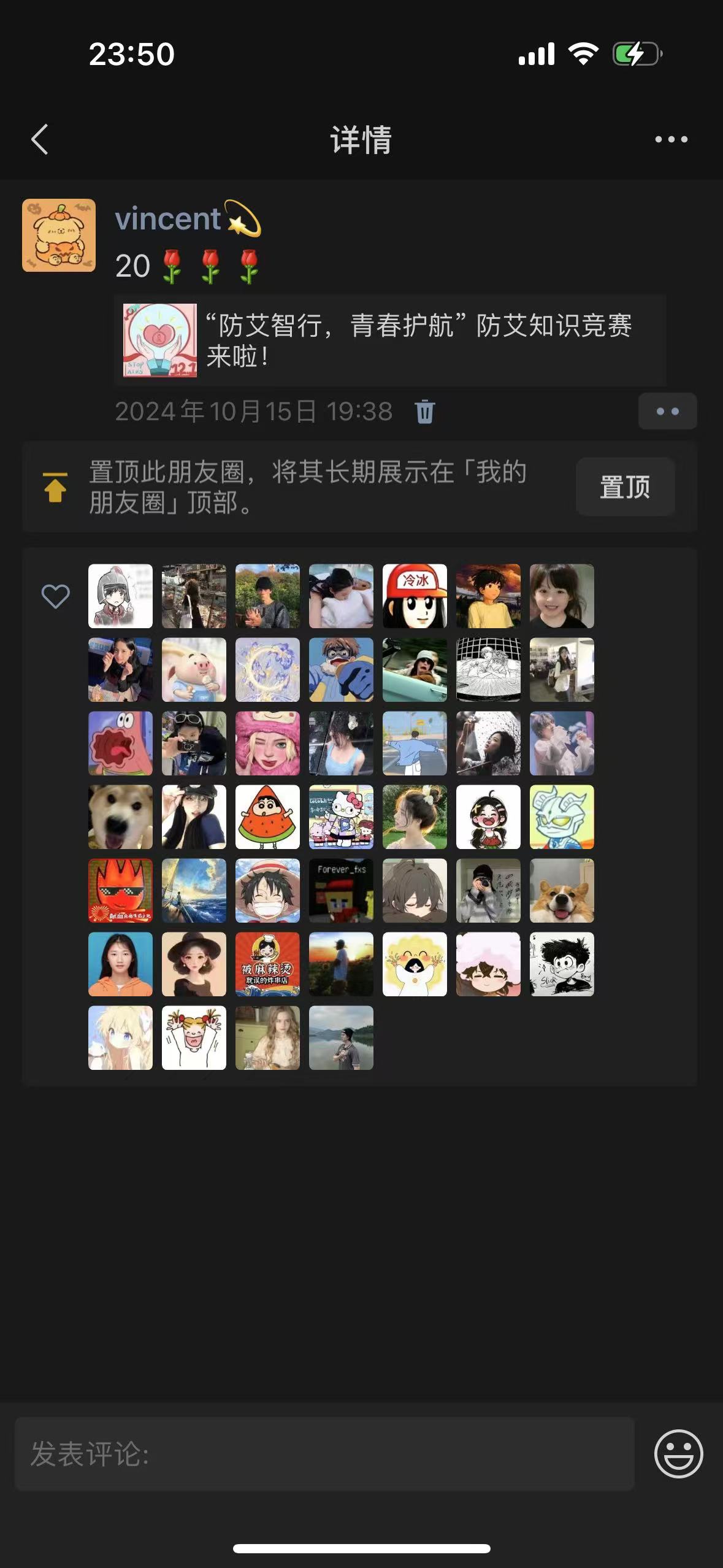The height and width of the screenshot is (1568, 723).
Task: Delete this post via the trash icon
Action: pyautogui.click(x=424, y=412)
